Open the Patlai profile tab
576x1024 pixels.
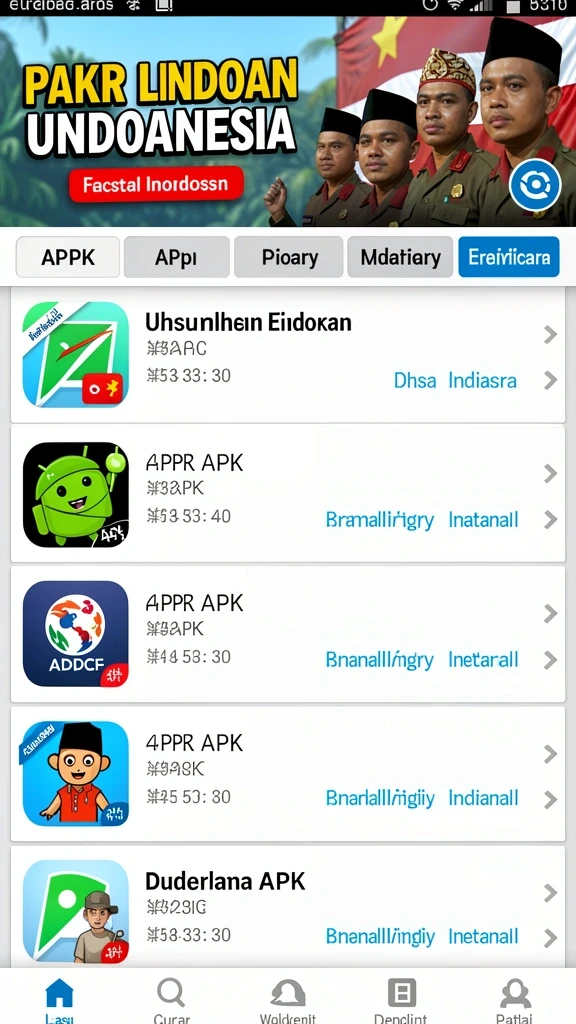[x=515, y=1001]
